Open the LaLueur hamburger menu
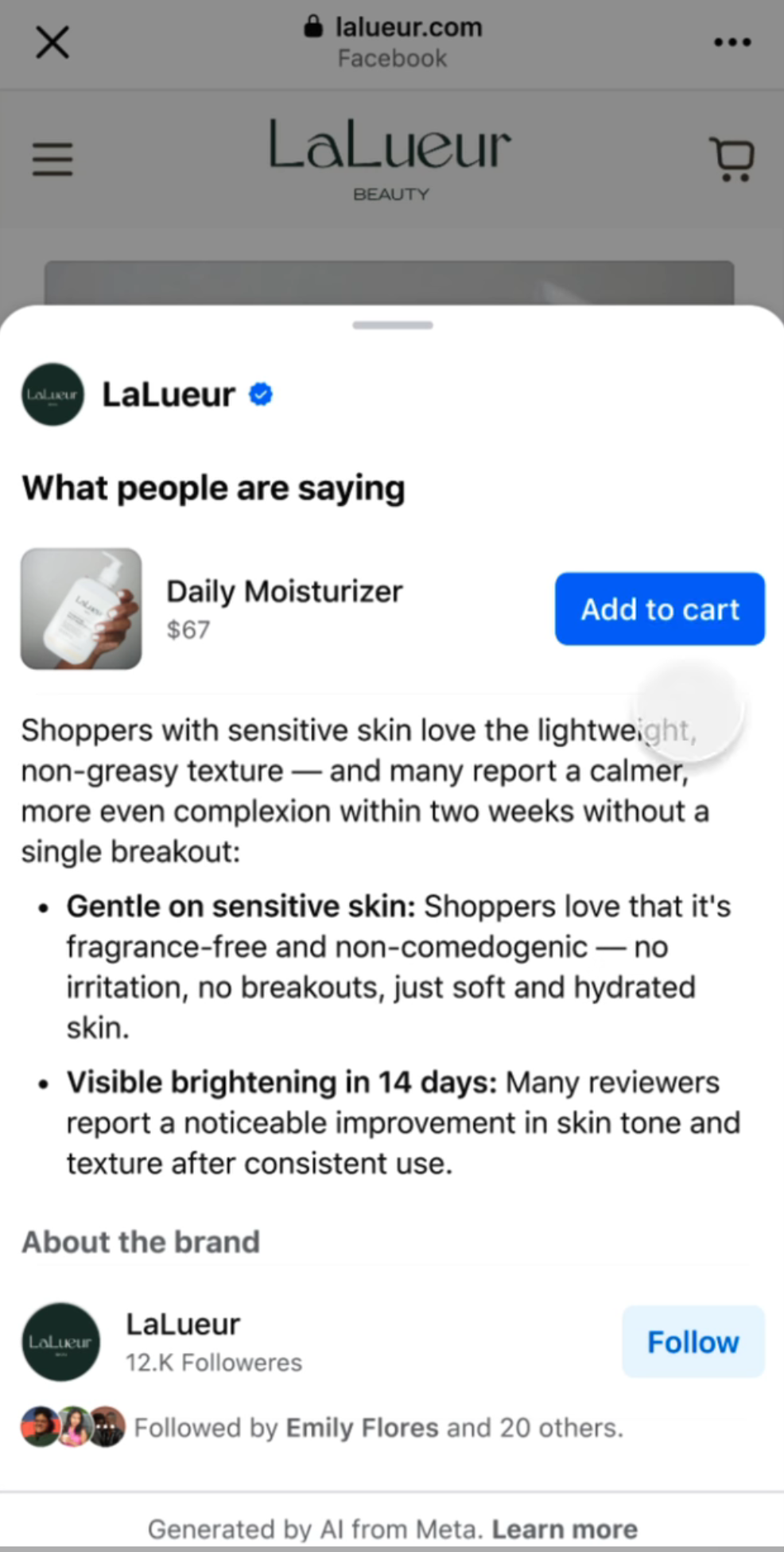 point(52,159)
